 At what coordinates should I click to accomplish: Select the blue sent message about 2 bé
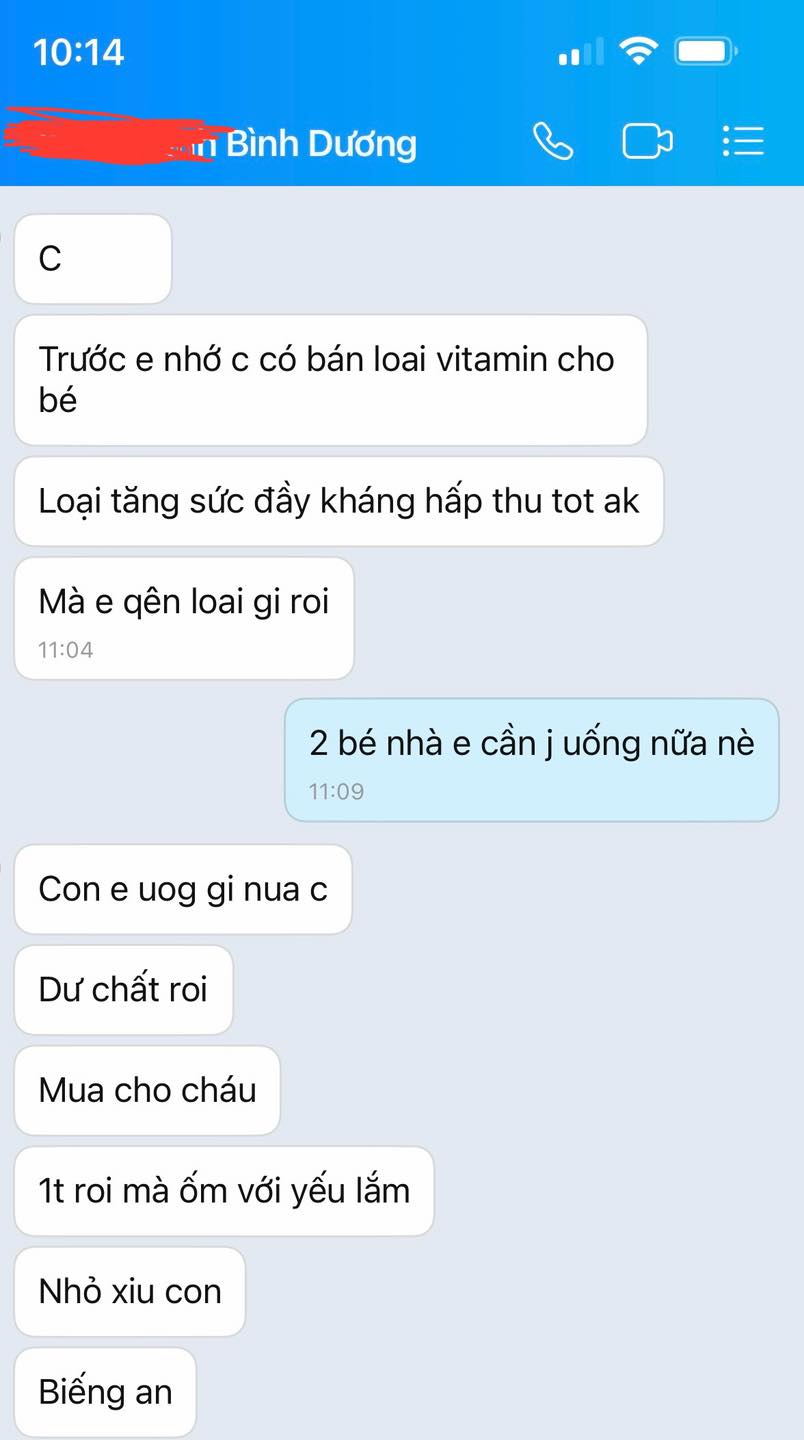[530, 743]
